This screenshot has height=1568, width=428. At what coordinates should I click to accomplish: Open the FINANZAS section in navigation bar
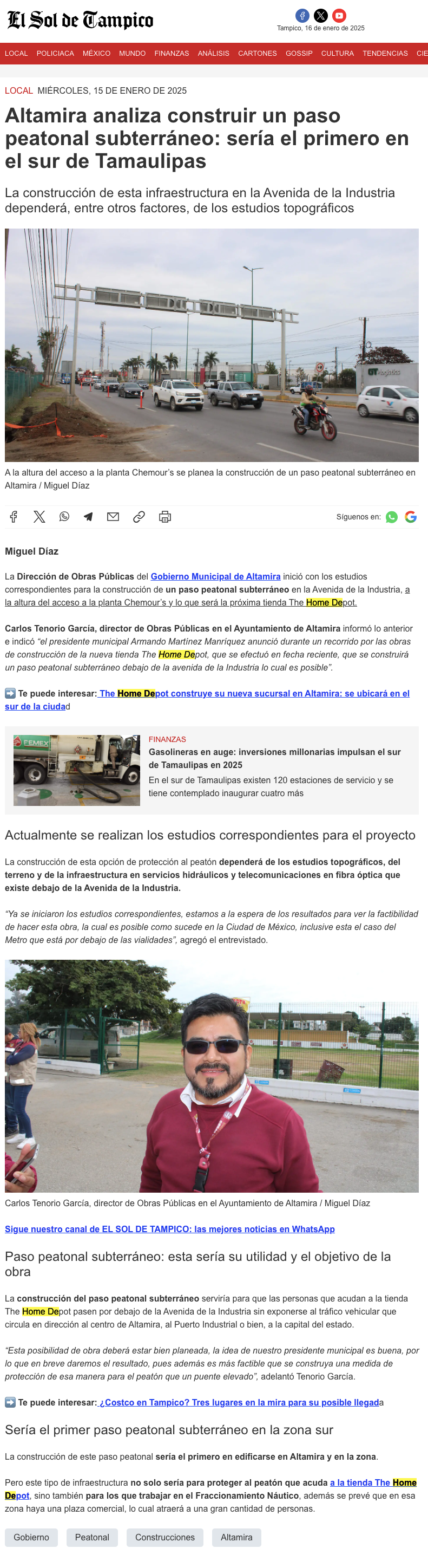point(172,54)
